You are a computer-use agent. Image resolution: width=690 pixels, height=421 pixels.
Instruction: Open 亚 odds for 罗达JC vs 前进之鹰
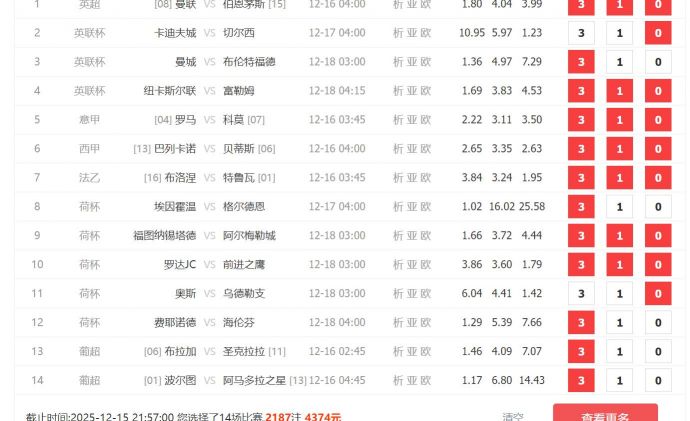coord(412,265)
